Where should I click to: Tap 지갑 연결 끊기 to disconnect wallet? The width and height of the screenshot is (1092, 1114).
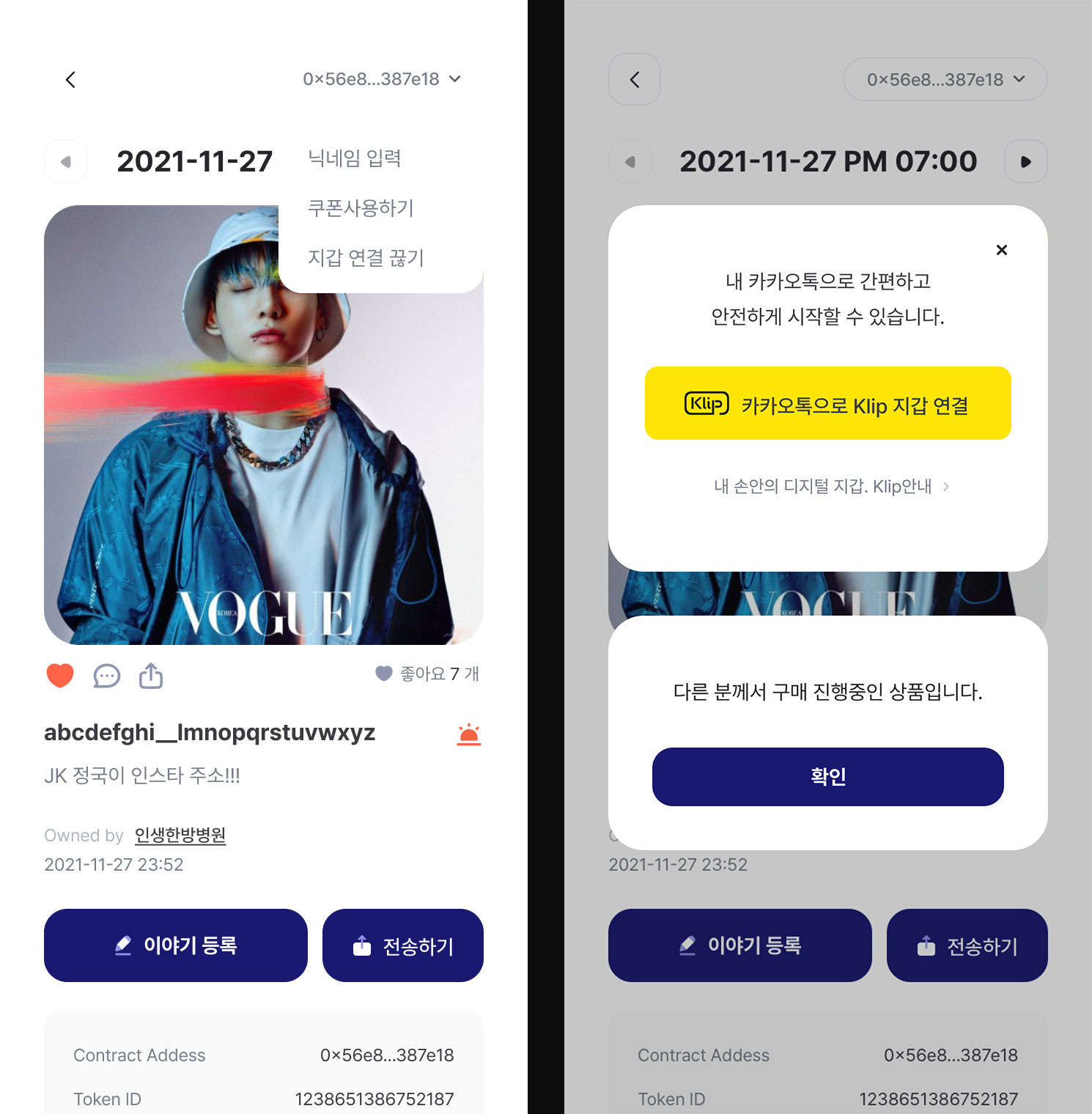click(365, 258)
